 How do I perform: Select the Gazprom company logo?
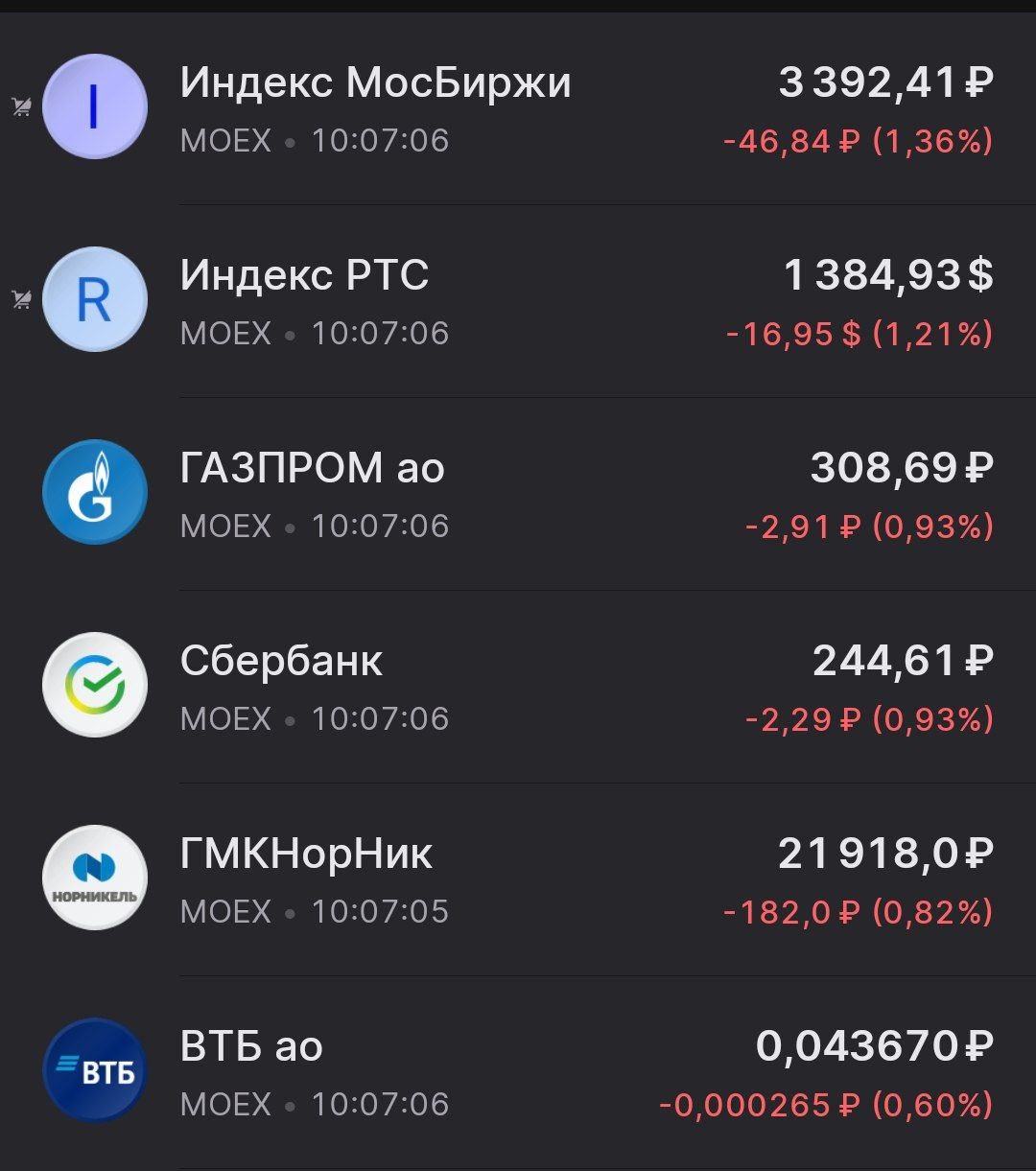[x=94, y=492]
